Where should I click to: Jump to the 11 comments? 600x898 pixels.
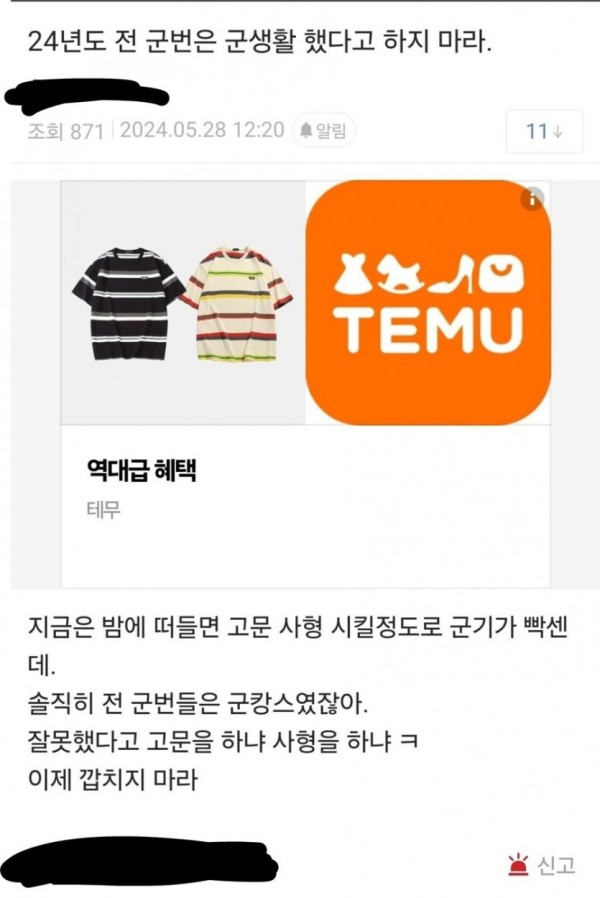(544, 131)
